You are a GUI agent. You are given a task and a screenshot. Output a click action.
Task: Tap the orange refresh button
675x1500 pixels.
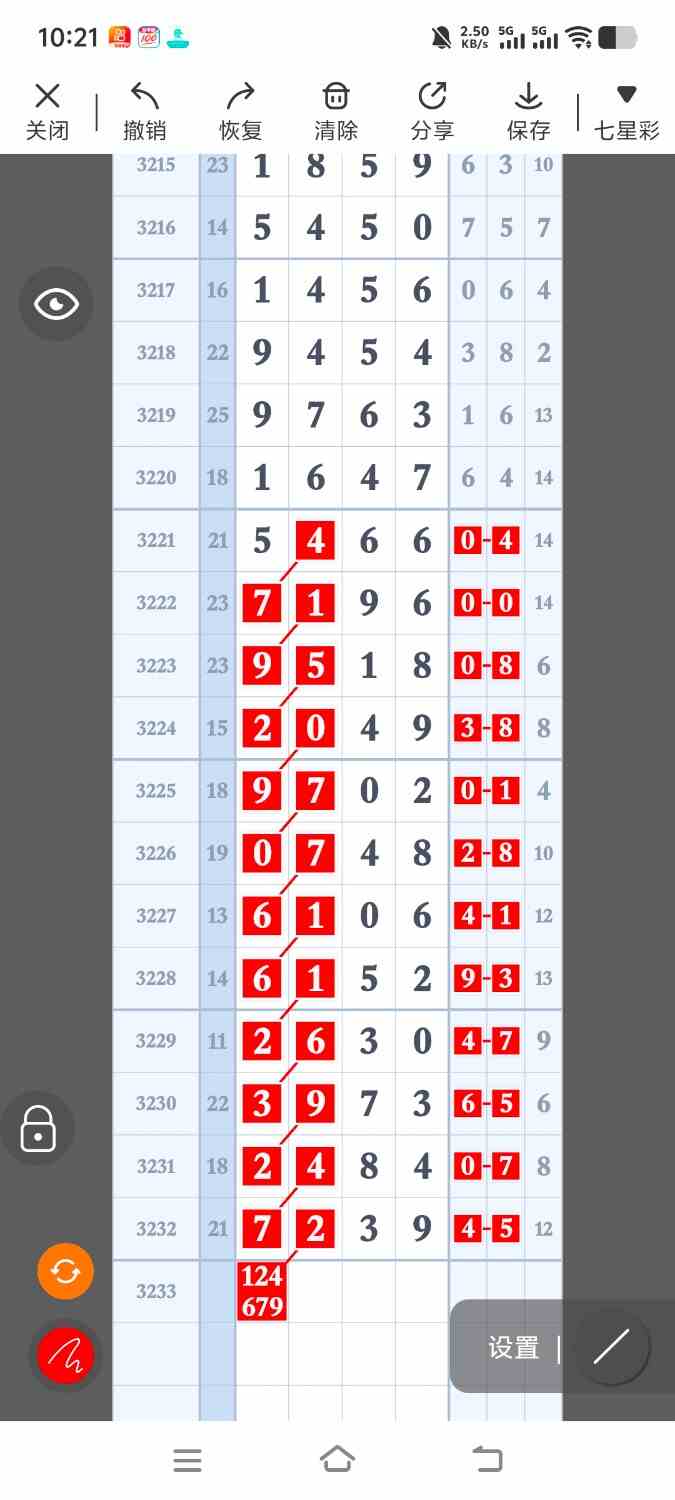[65, 1271]
